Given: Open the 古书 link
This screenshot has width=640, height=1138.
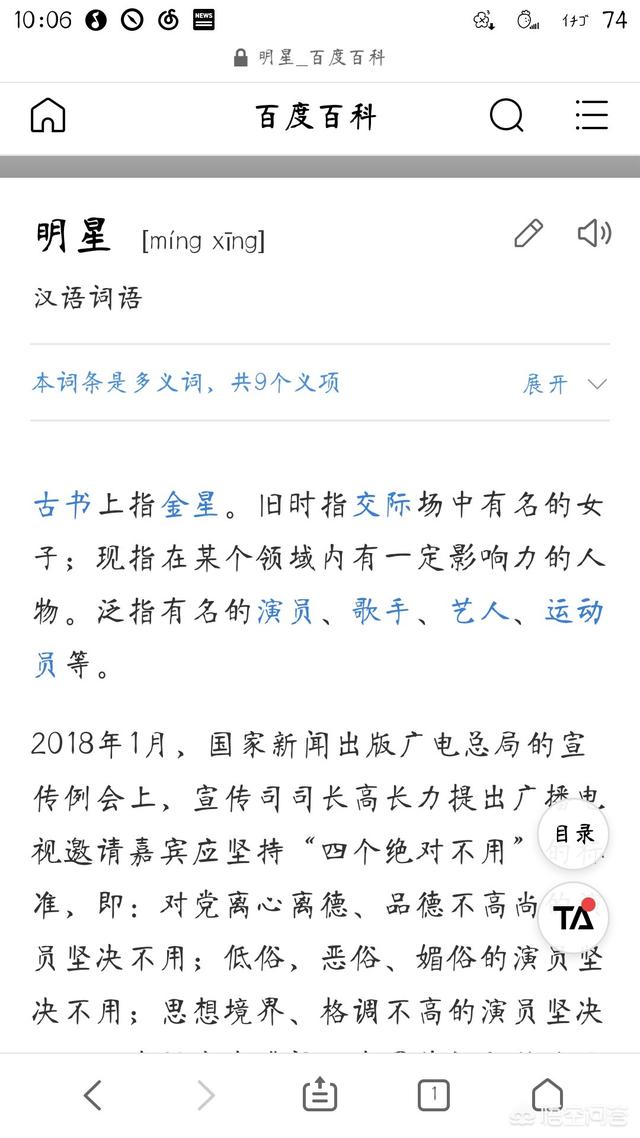Looking at the screenshot, I should pyautogui.click(x=62, y=505).
